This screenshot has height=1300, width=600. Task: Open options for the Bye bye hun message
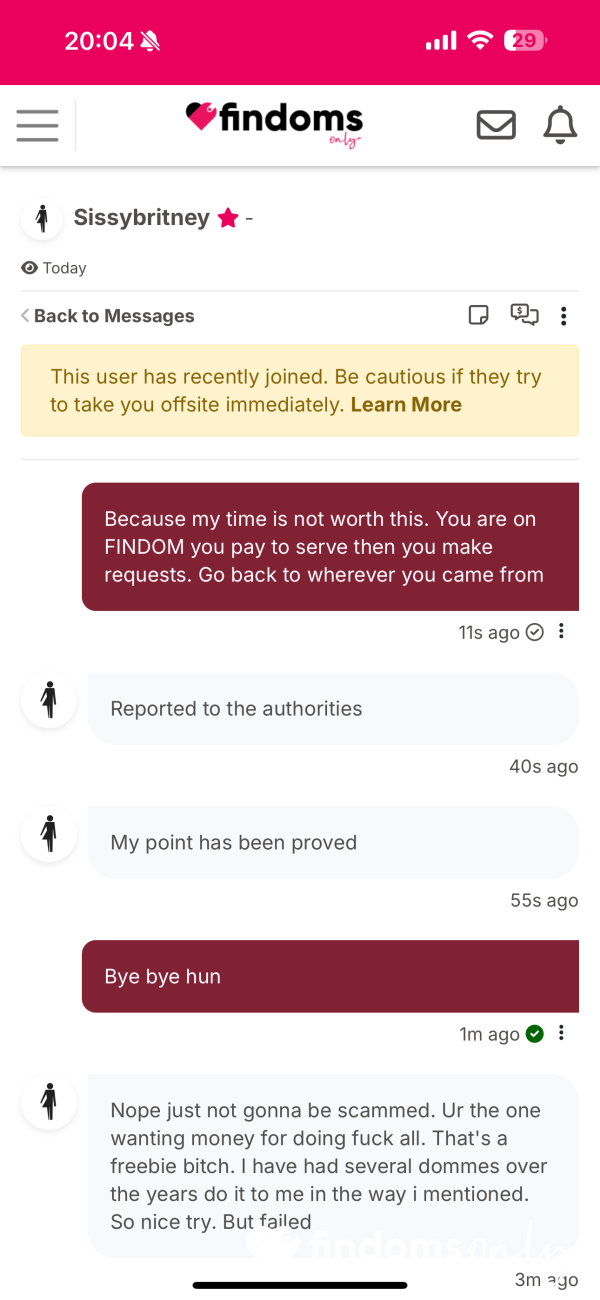point(562,1033)
